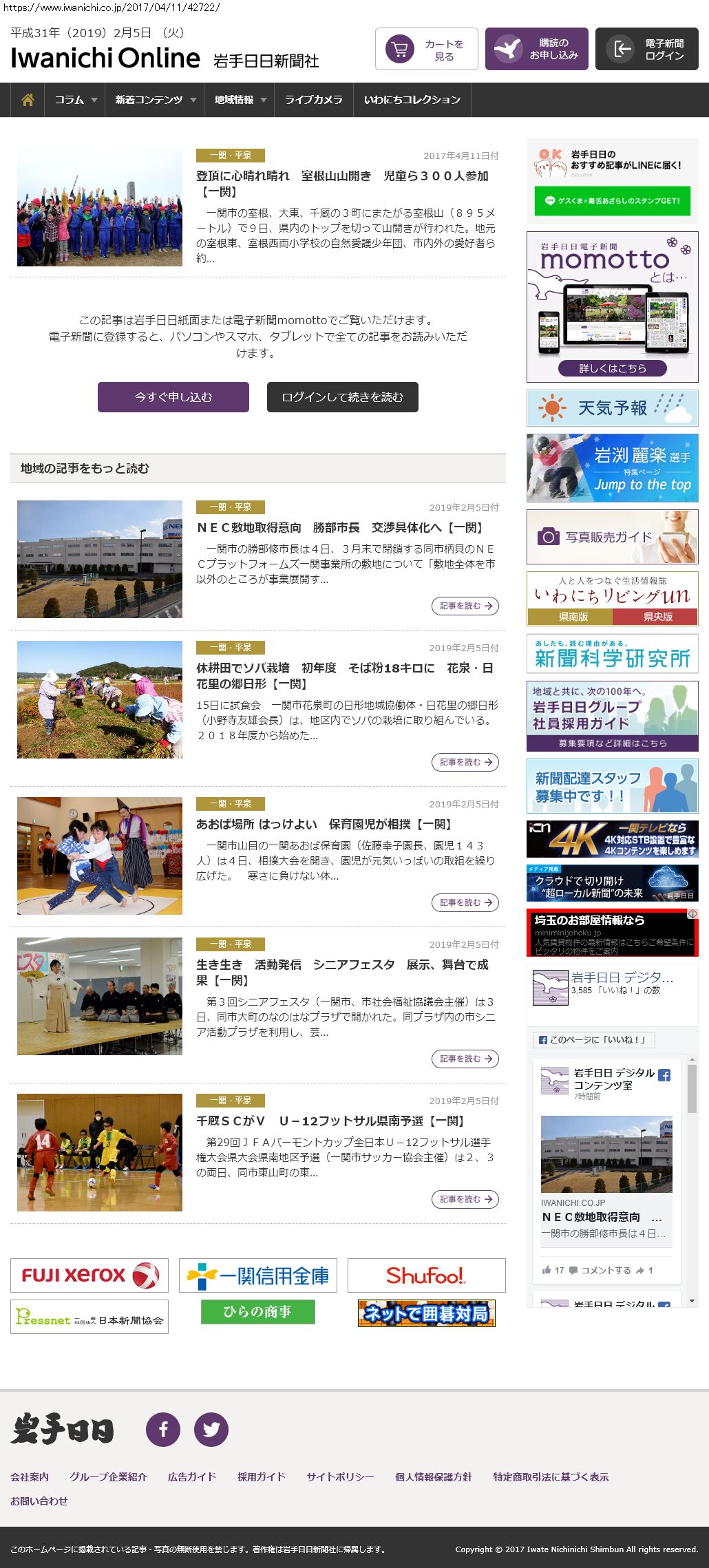Open the Twitter icon in footer
The image size is (709, 1568).
[x=211, y=1430]
